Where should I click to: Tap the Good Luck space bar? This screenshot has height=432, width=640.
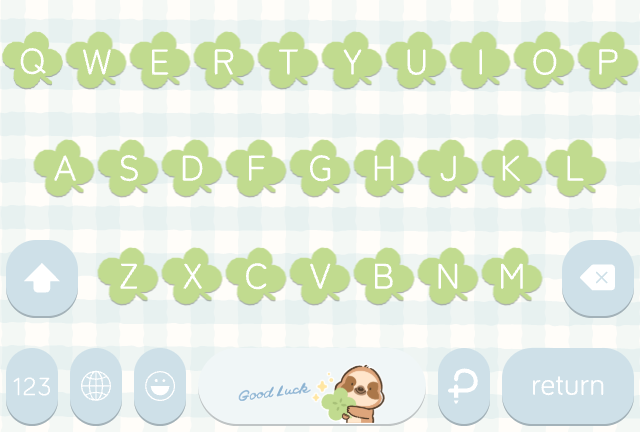(x=312, y=388)
